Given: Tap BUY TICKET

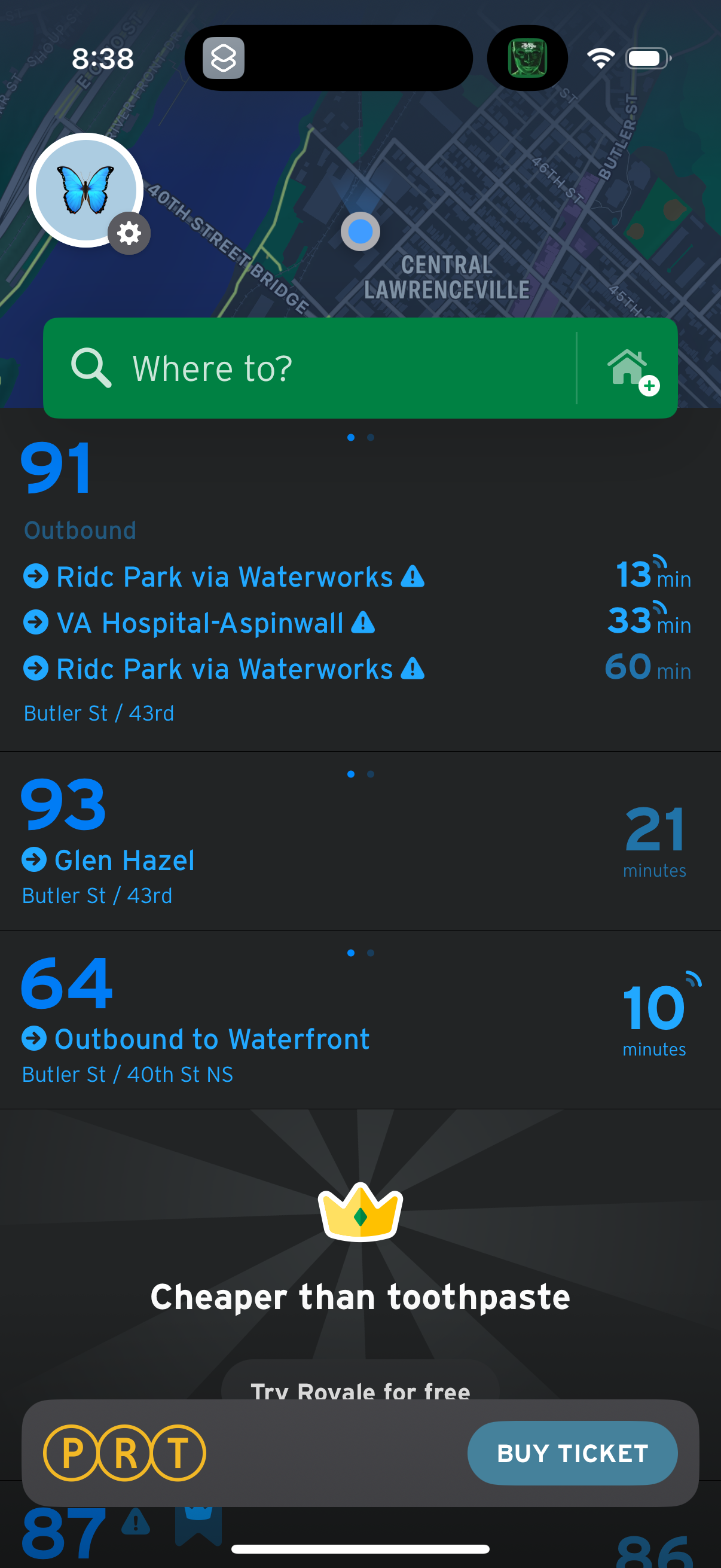Looking at the screenshot, I should [572, 1454].
